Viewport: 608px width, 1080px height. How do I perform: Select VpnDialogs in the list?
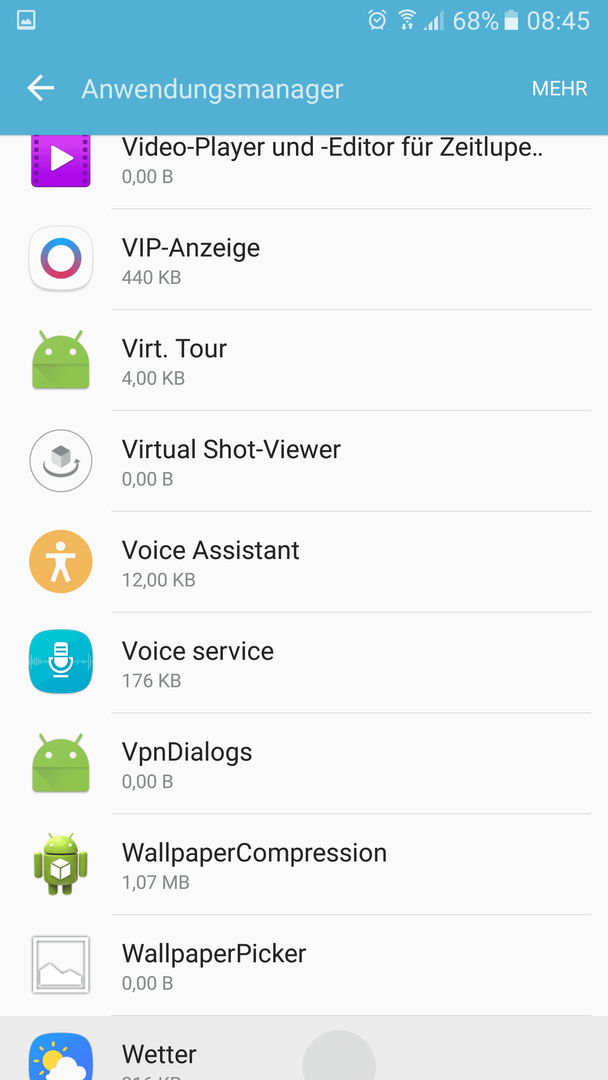pos(304,763)
